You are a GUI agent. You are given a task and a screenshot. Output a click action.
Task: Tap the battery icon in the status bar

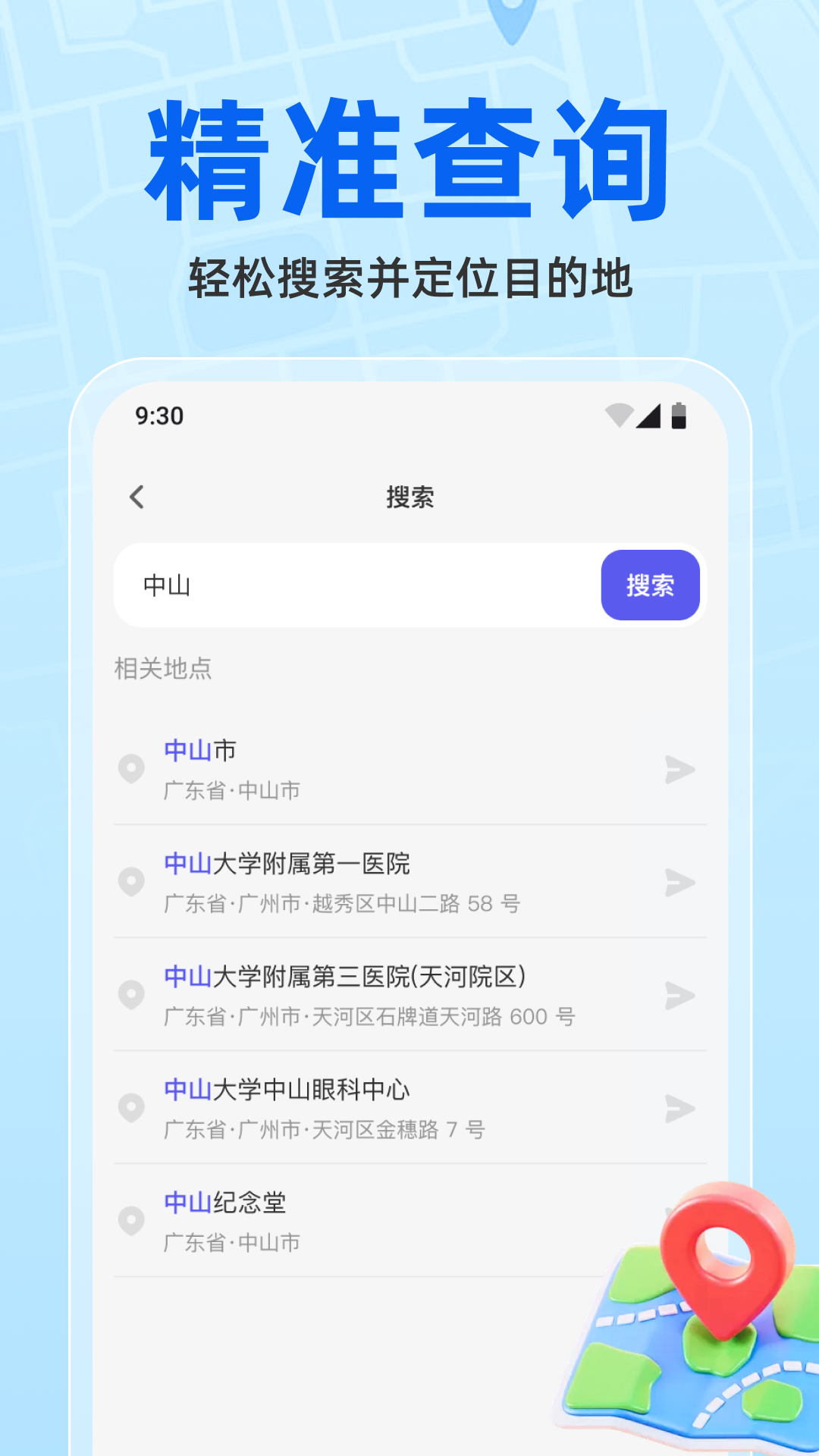pos(680,416)
